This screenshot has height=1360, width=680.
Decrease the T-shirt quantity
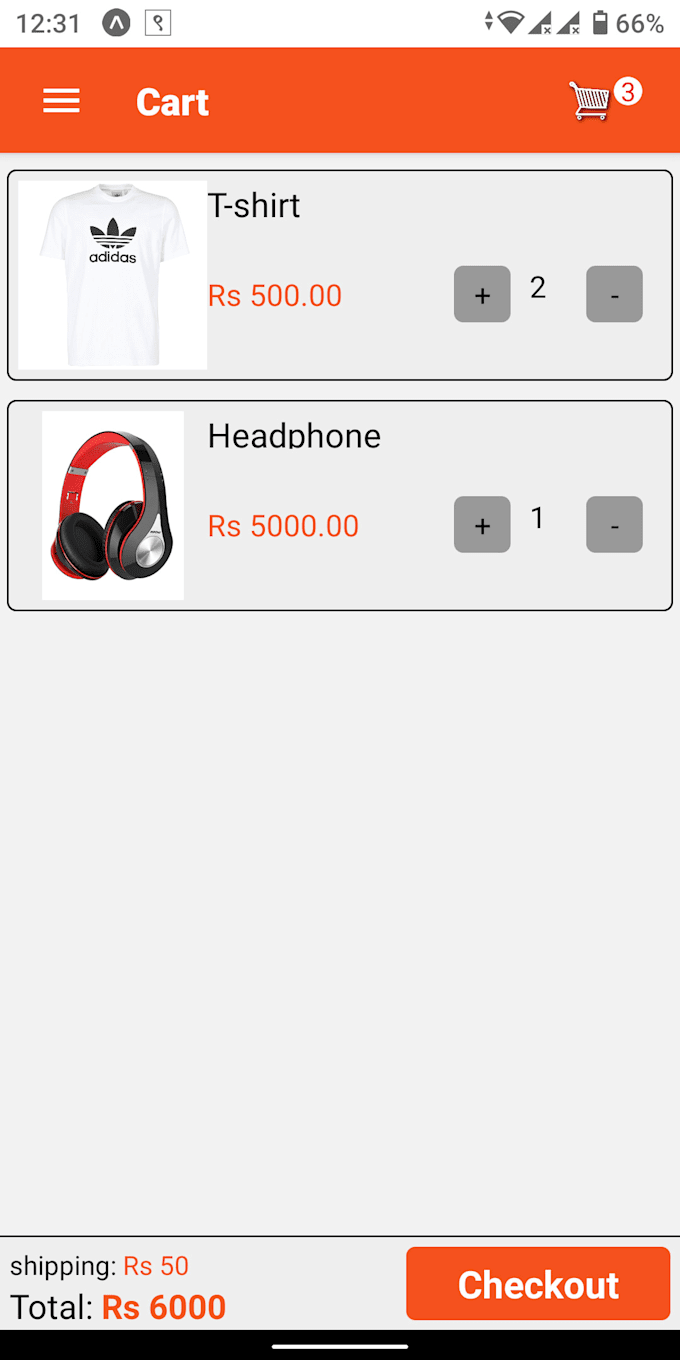[x=614, y=294]
